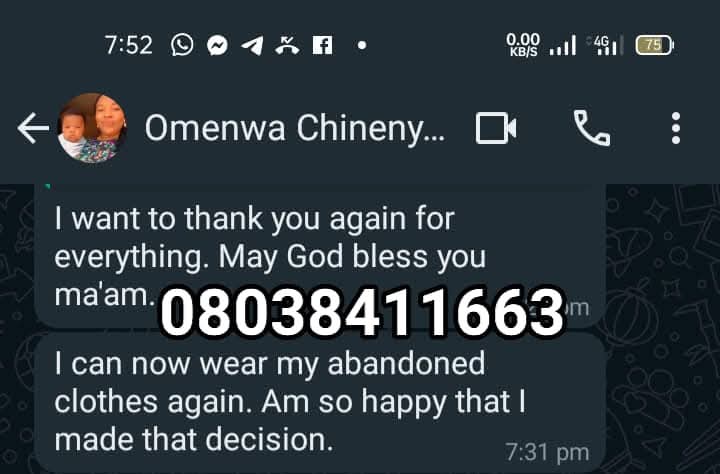Screen dimensions: 720x474
Task: Go back to the chats list
Action: (x=33, y=128)
